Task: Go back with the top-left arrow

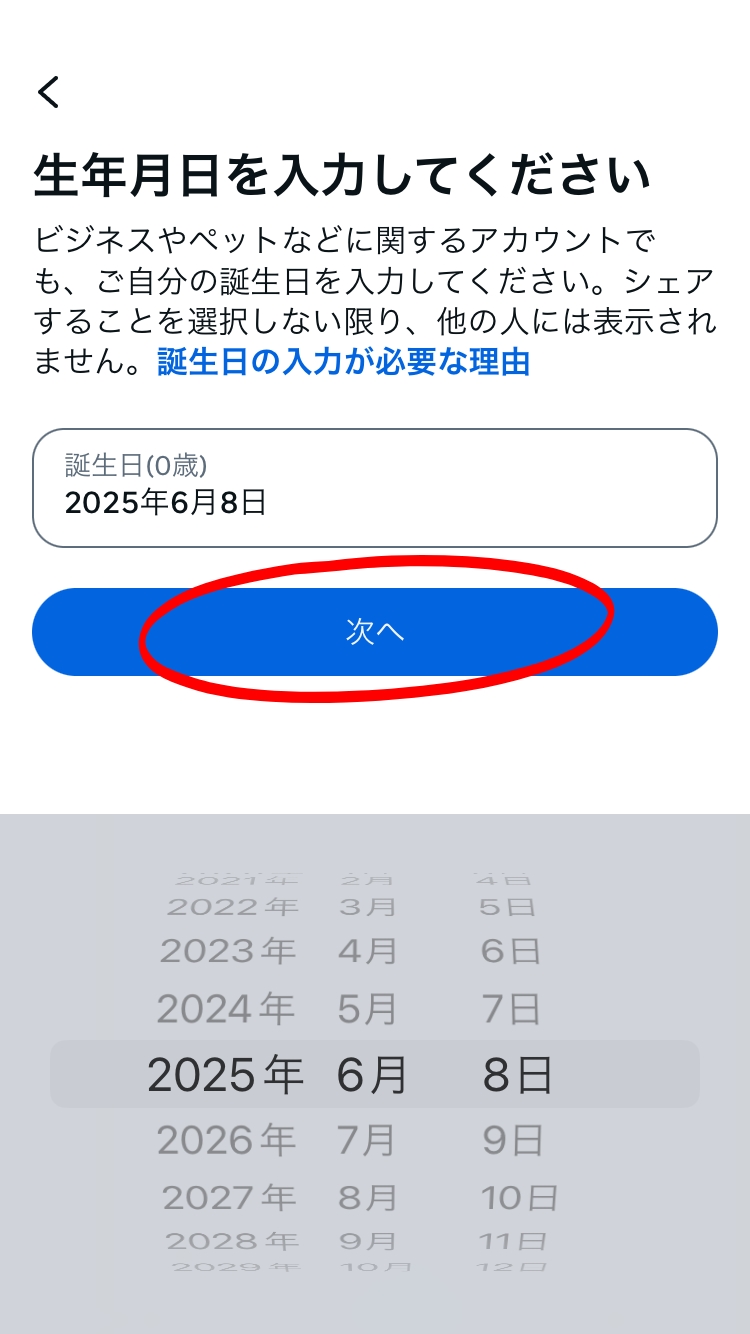Action: click(x=49, y=92)
